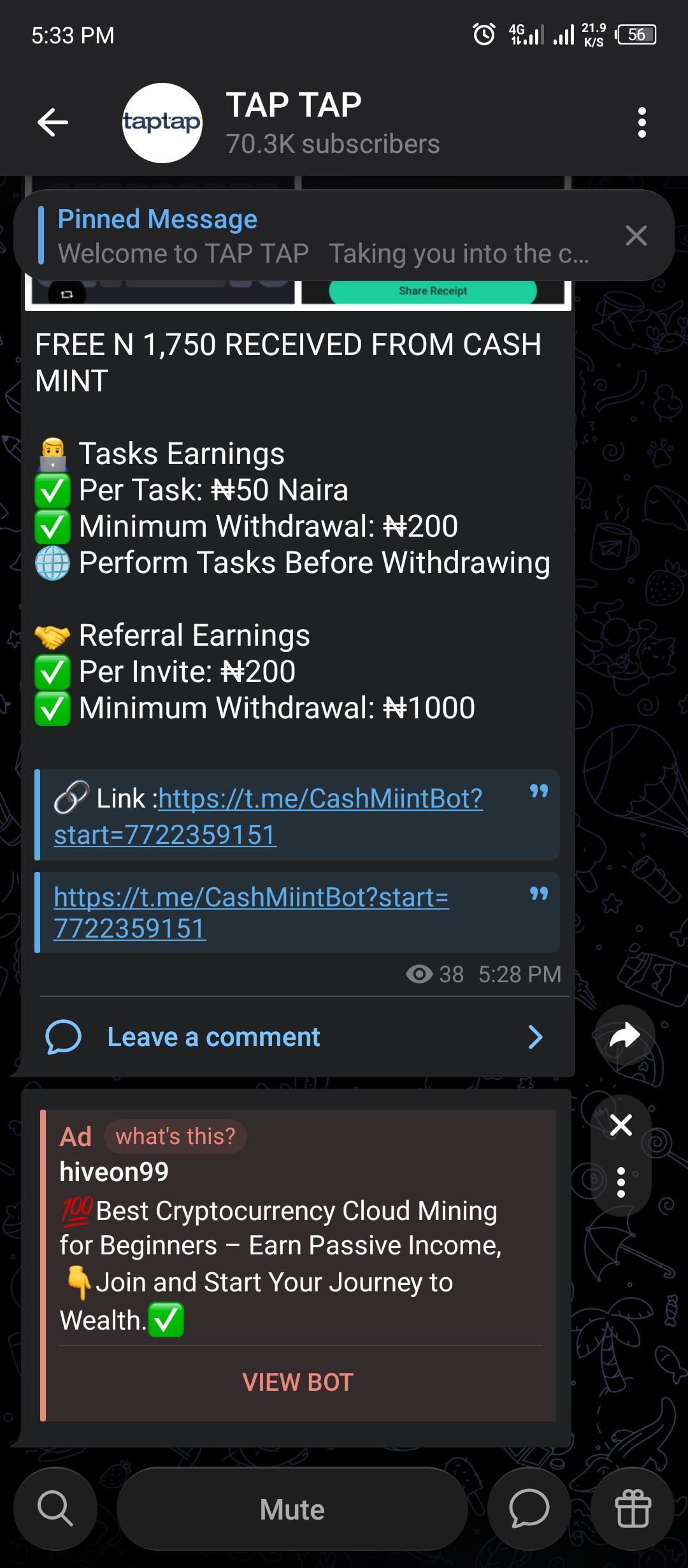This screenshot has width=688, height=1568.
Task: Open the gift icon
Action: [x=633, y=1509]
